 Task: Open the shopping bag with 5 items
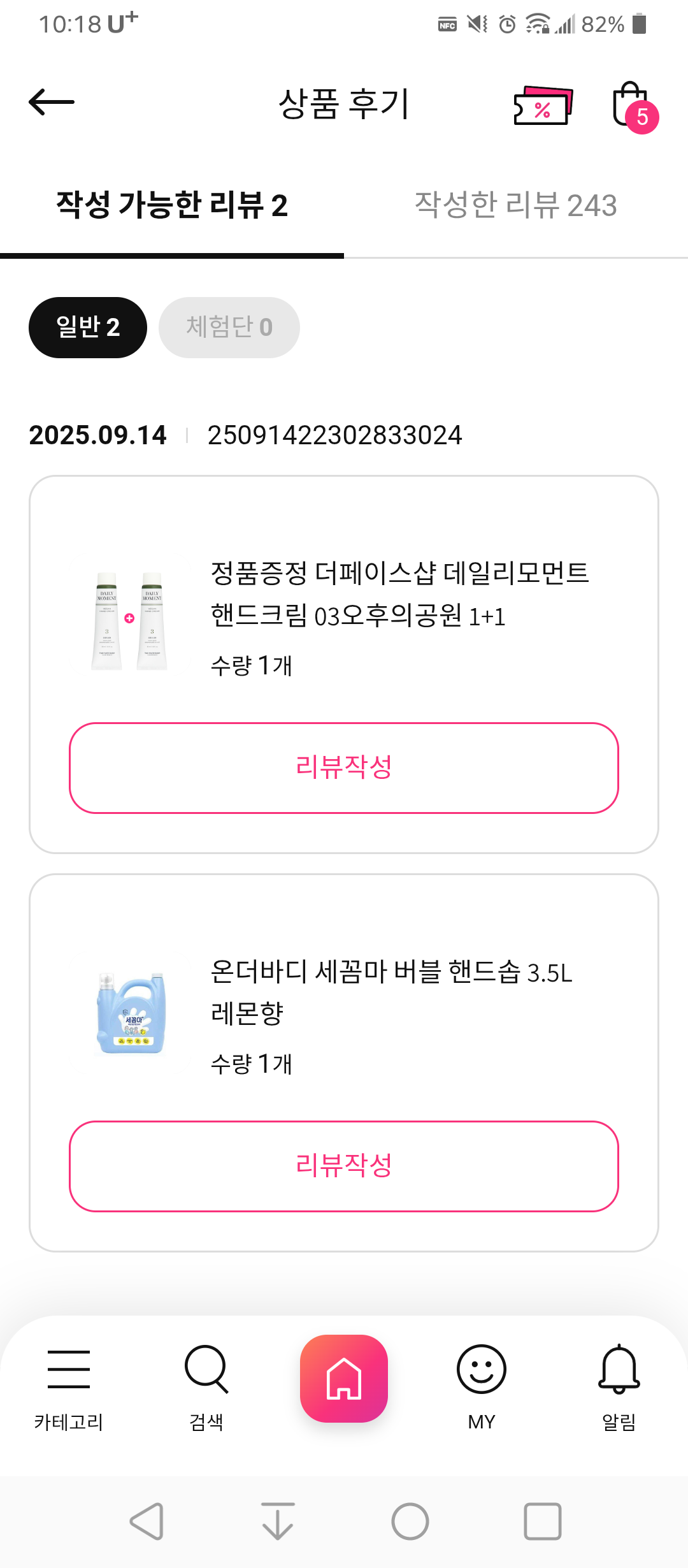click(x=632, y=105)
